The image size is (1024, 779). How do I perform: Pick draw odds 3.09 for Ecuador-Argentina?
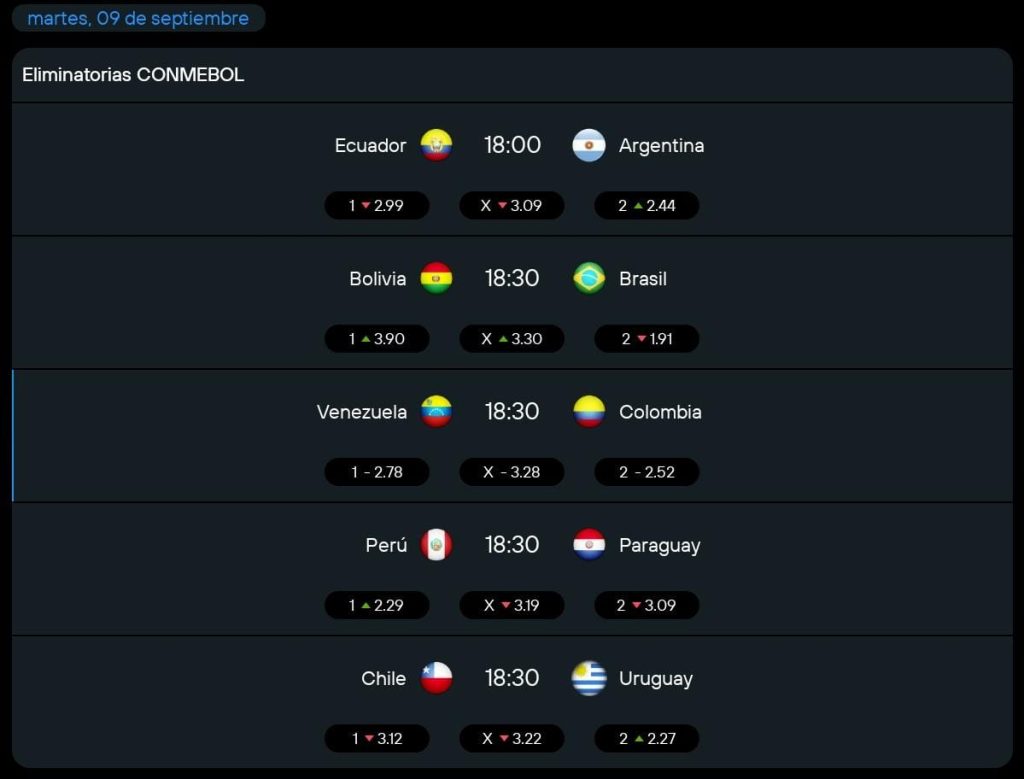click(512, 206)
